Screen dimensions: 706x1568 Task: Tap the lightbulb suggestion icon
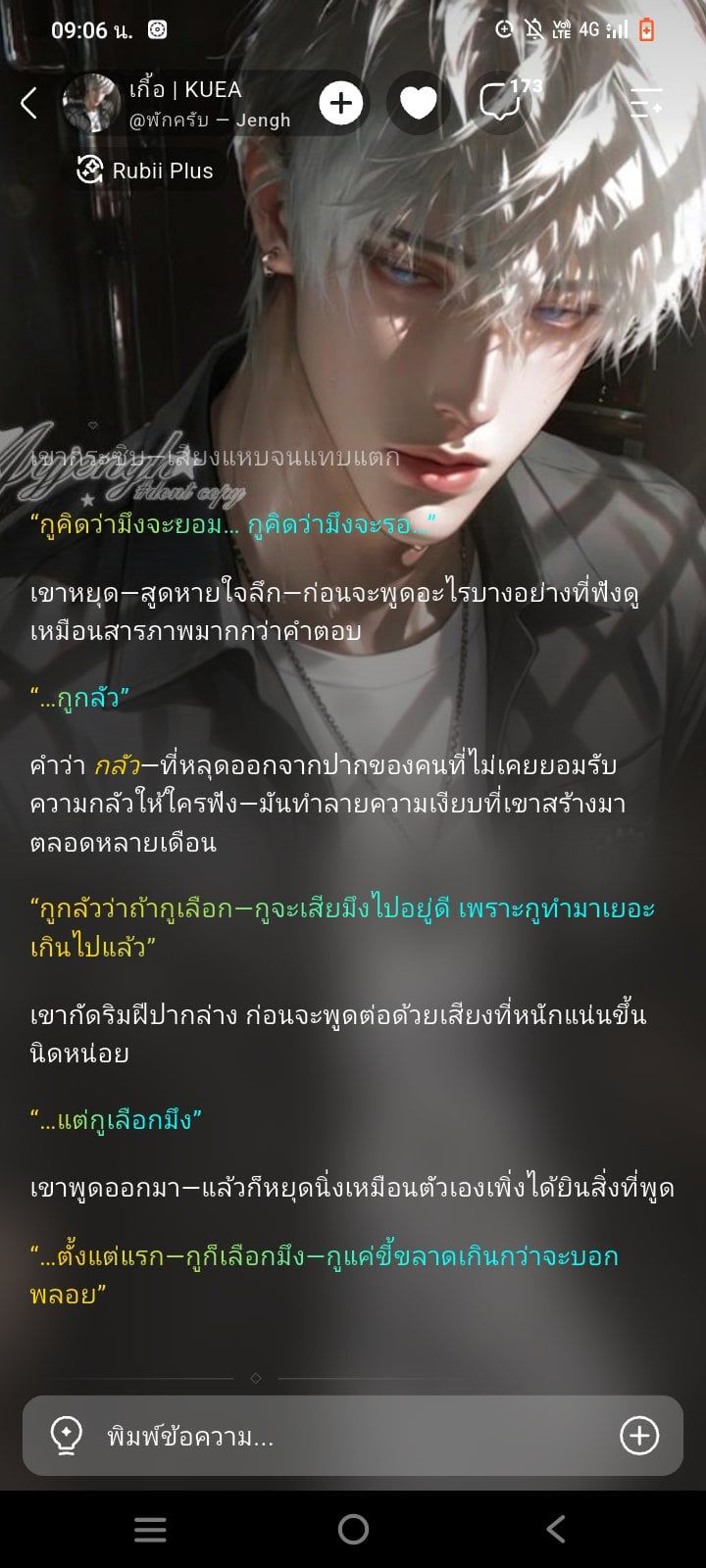coord(66,1436)
